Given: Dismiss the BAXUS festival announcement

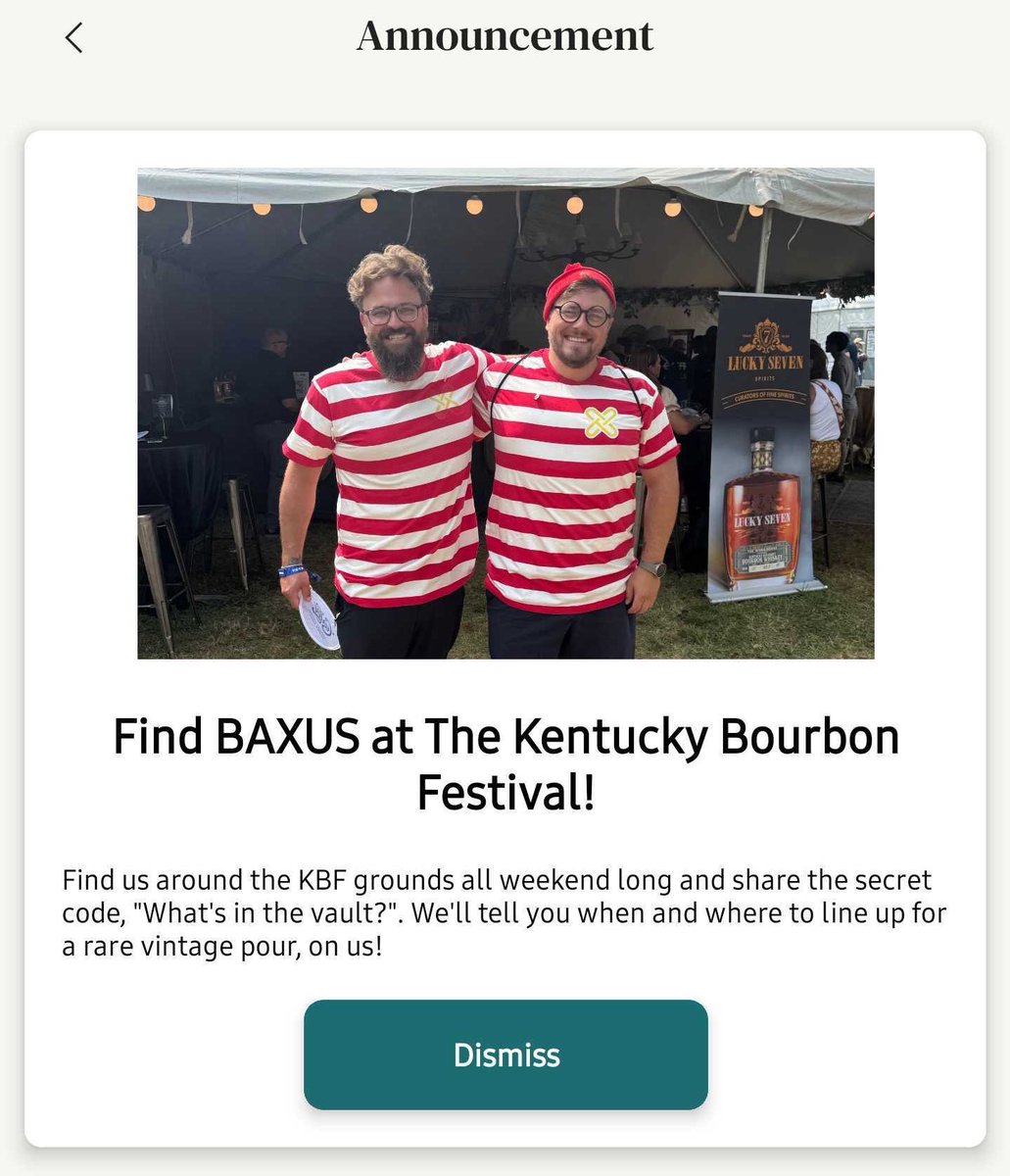Looking at the screenshot, I should point(505,1054).
